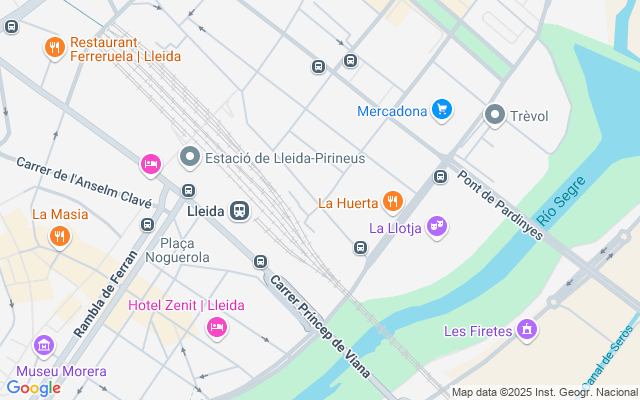Open Hotel Zenit Lleida pin

click(216, 326)
